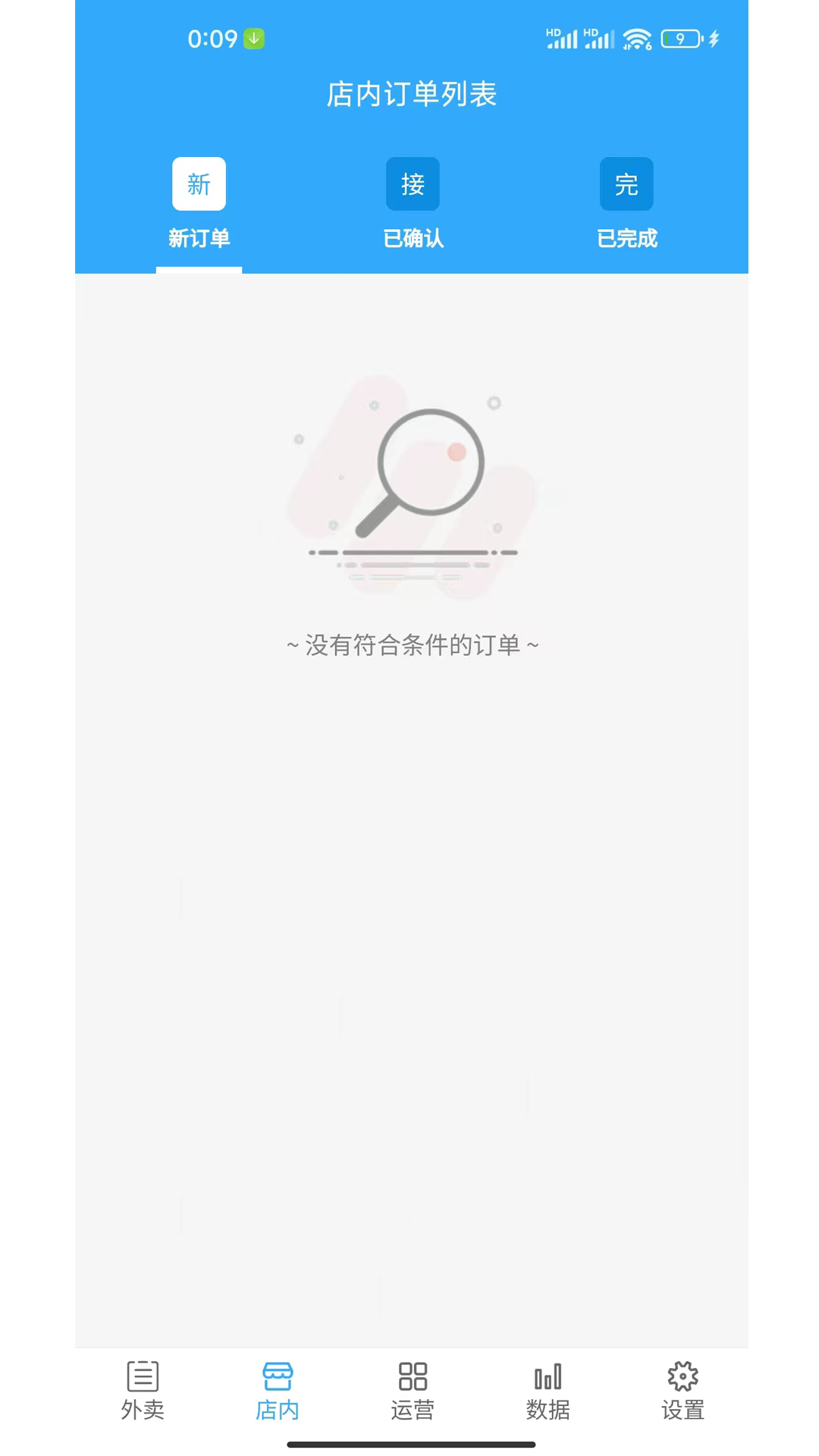Go to the 外卖 section
This screenshot has width=819, height=1456.
click(143, 1391)
